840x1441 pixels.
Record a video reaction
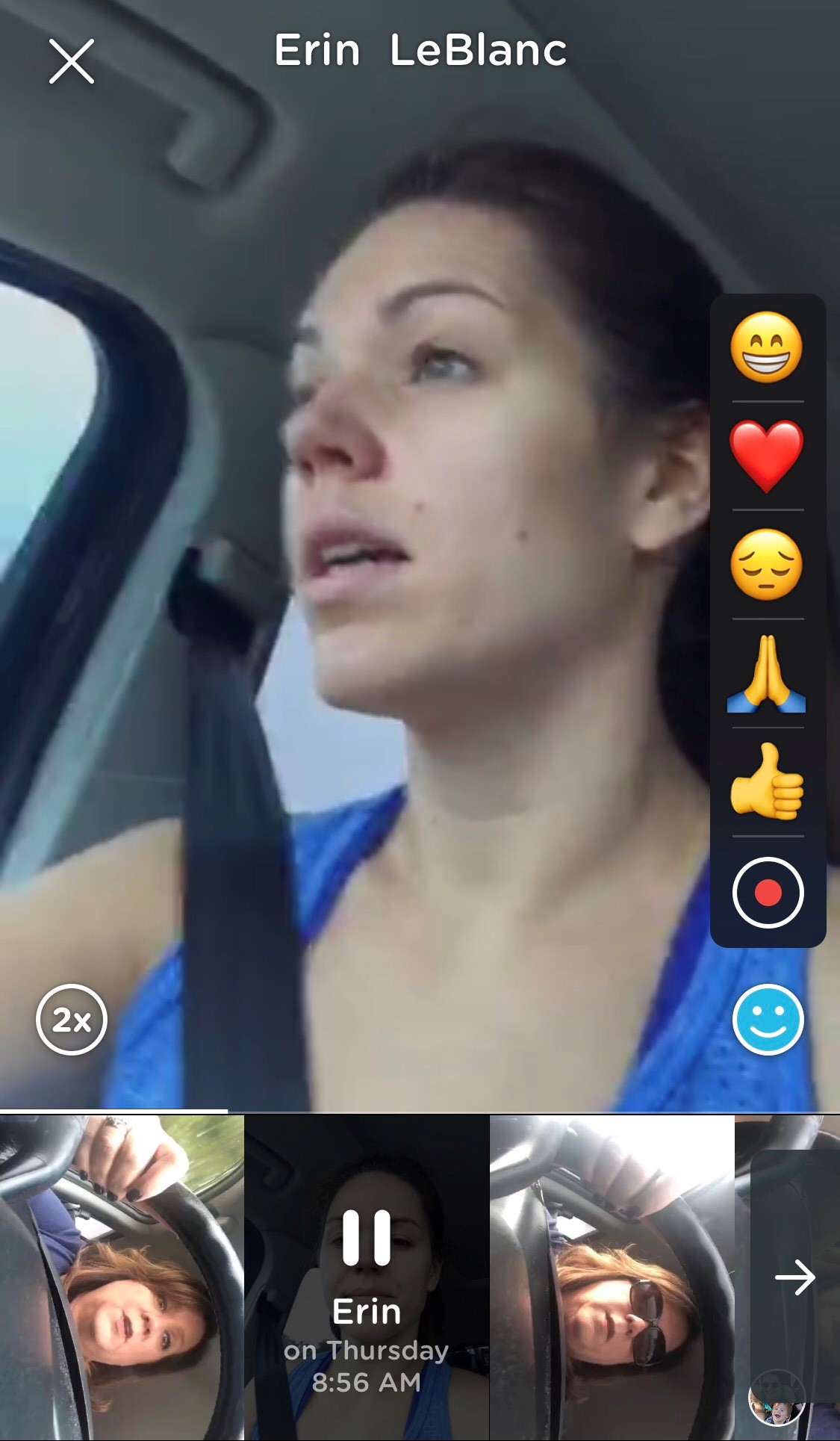[768, 892]
